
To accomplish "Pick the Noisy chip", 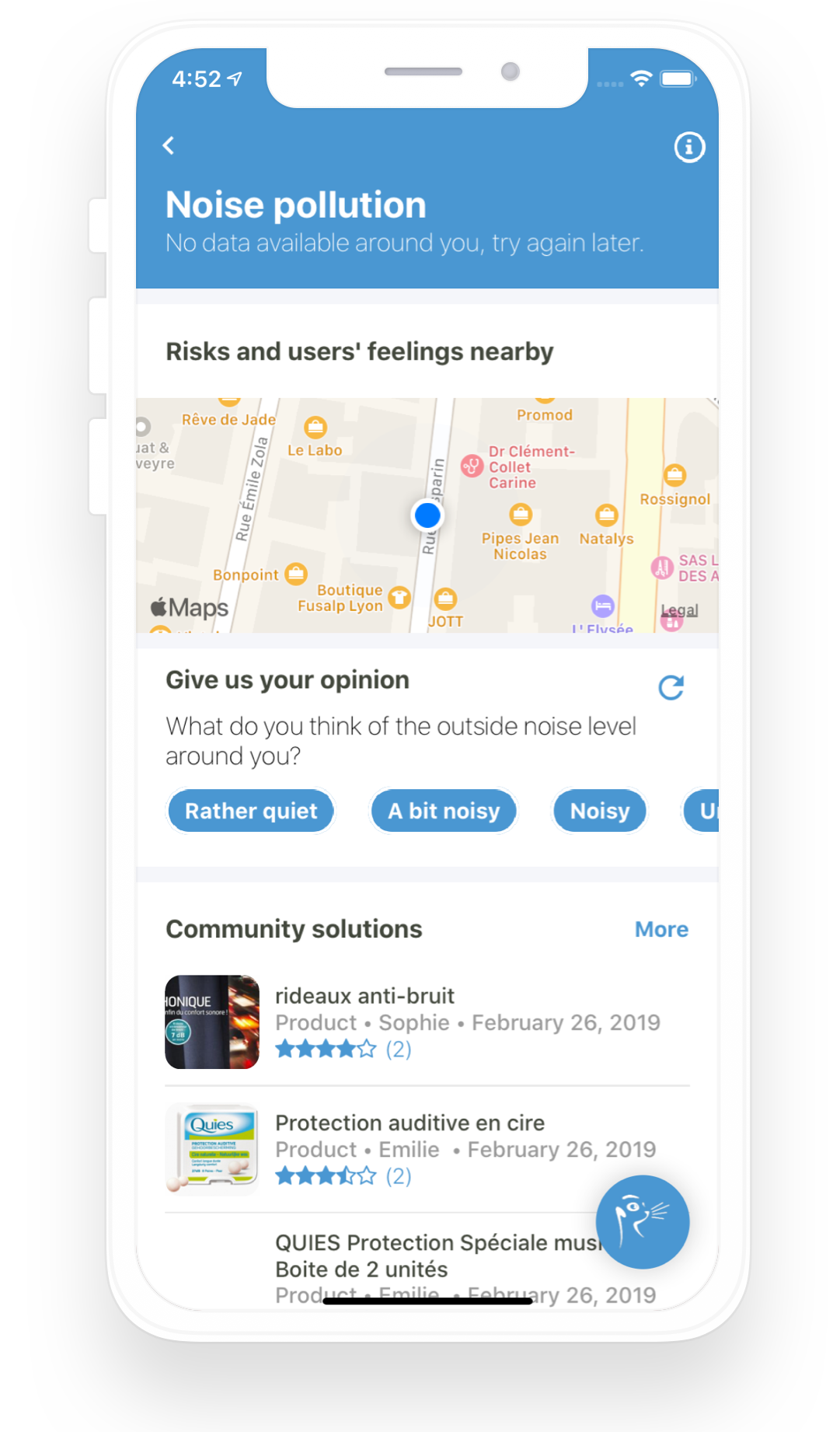I will coord(599,811).
